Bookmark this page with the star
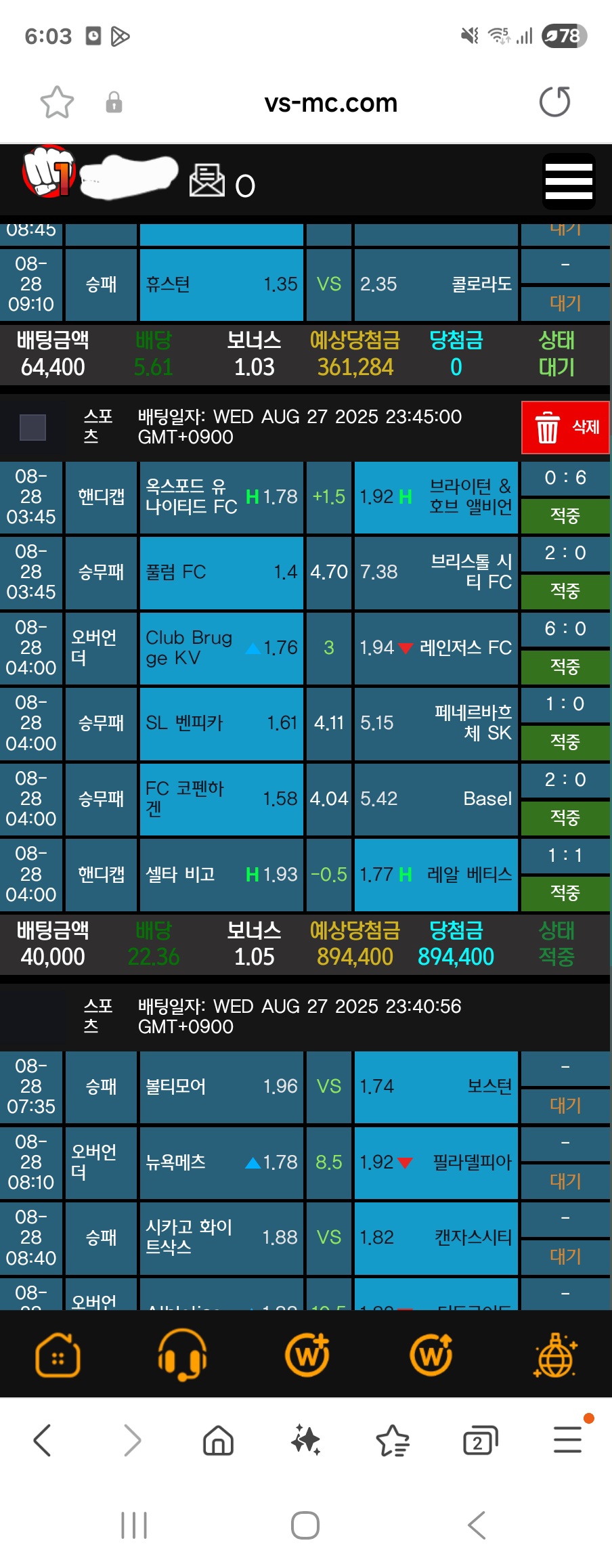Image resolution: width=612 pixels, height=1568 pixels. coord(57,102)
